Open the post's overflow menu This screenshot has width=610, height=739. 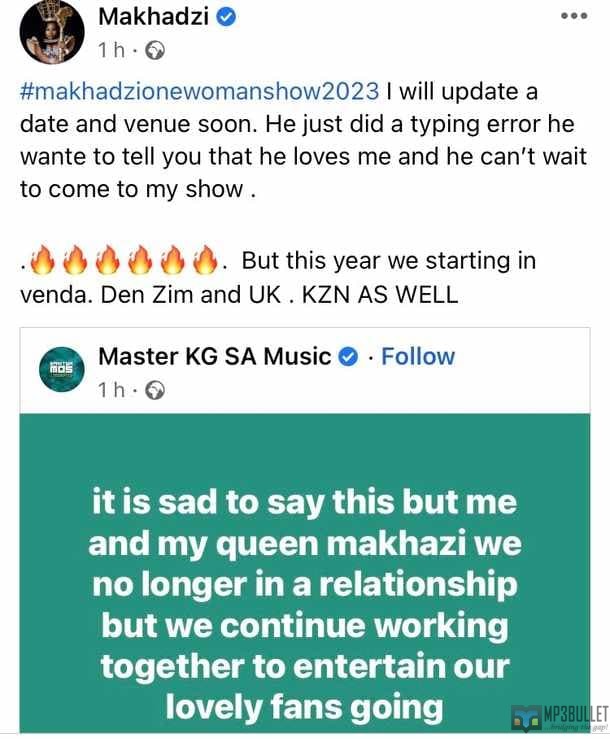point(573,16)
